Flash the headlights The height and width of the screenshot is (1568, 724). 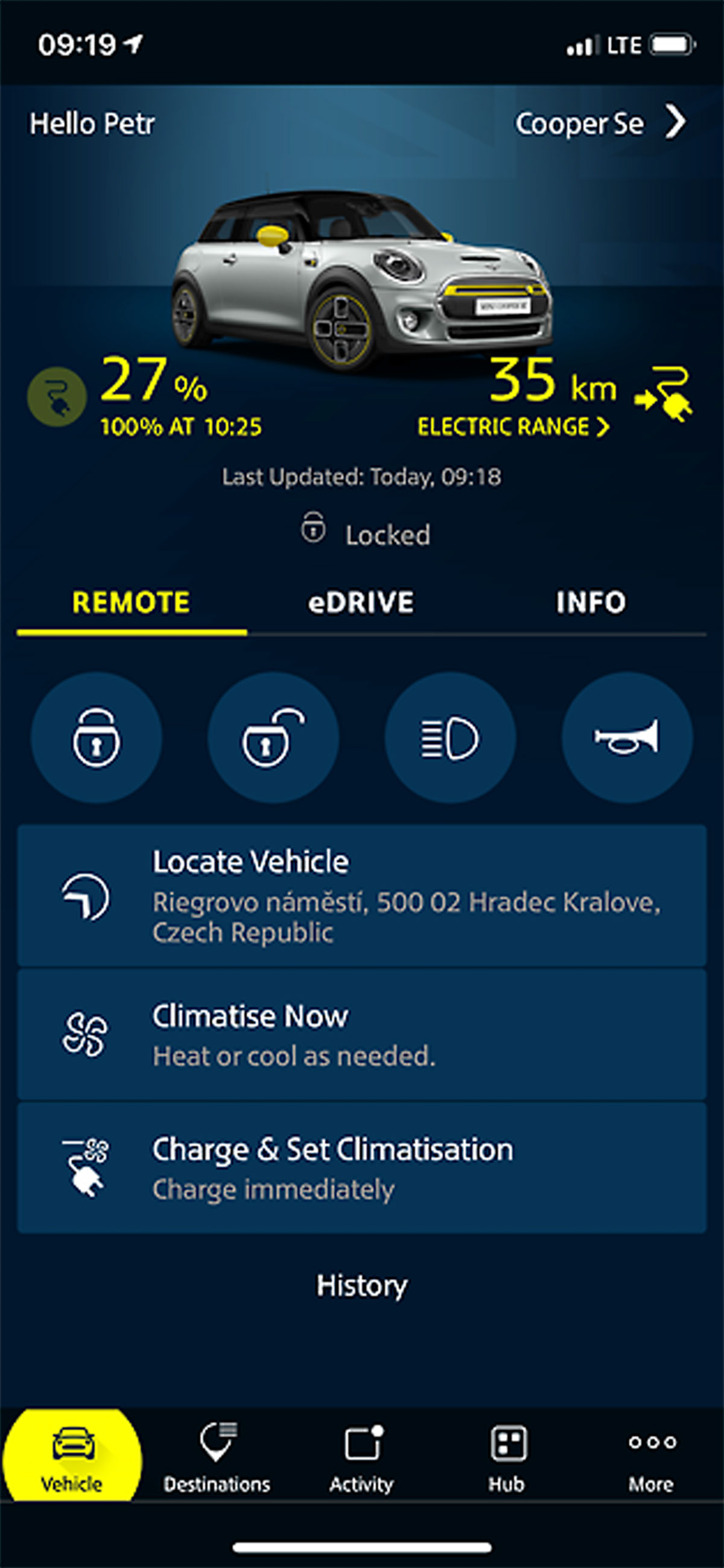pos(450,737)
